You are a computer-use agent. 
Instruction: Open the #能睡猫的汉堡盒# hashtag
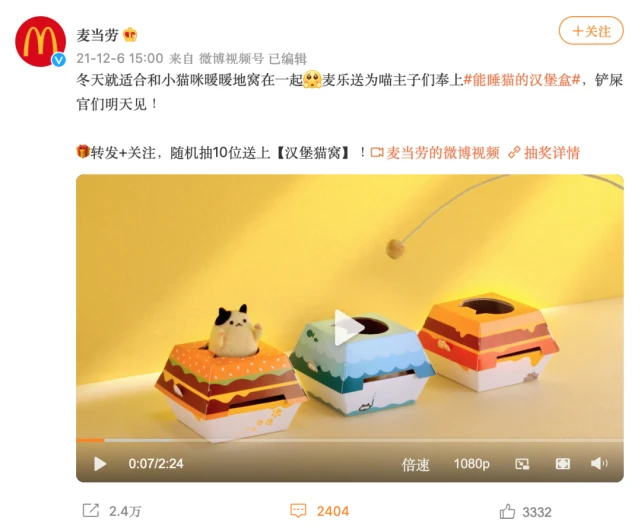(x=523, y=81)
